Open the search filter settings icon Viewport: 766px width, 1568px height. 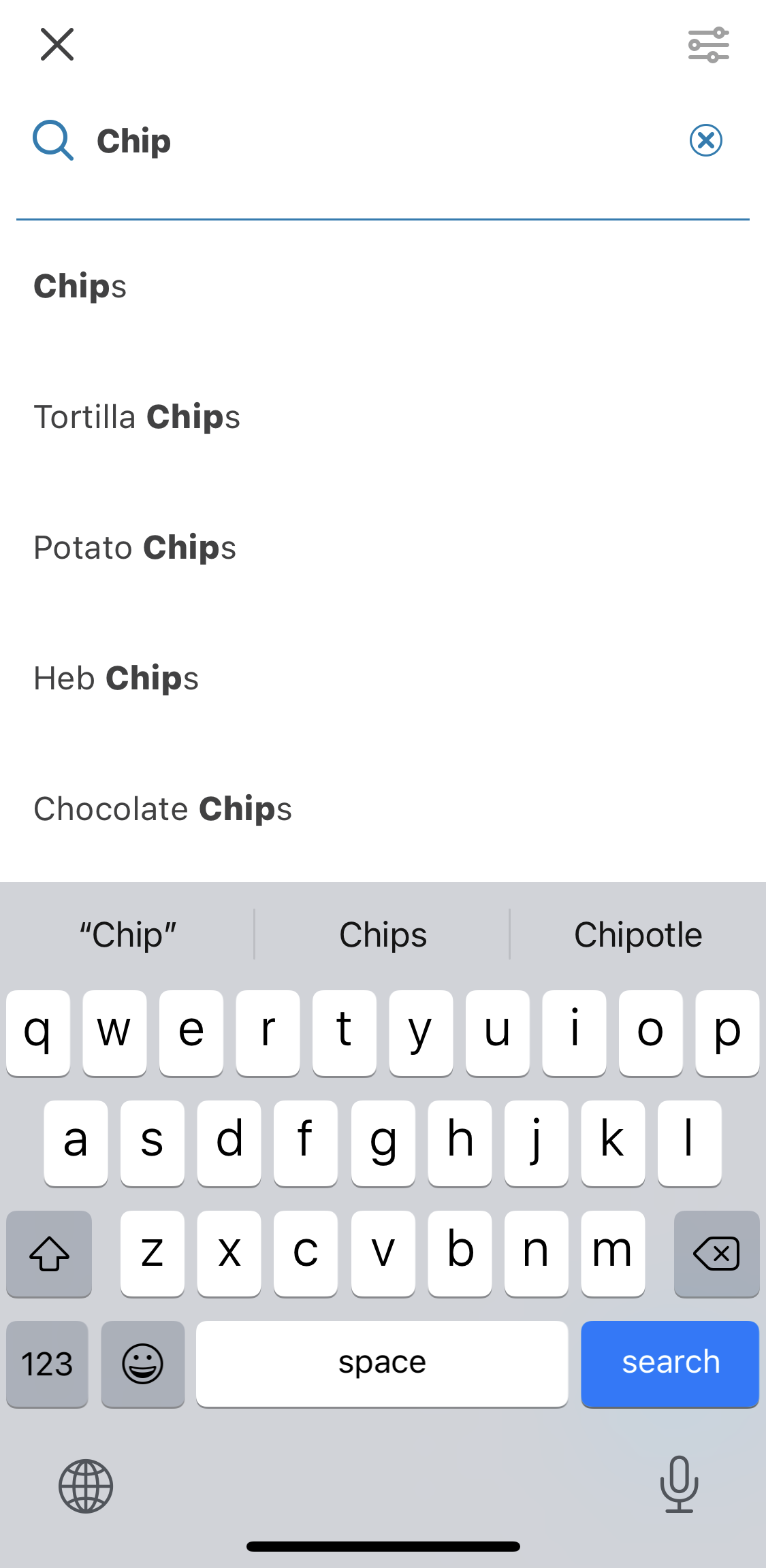point(708,44)
